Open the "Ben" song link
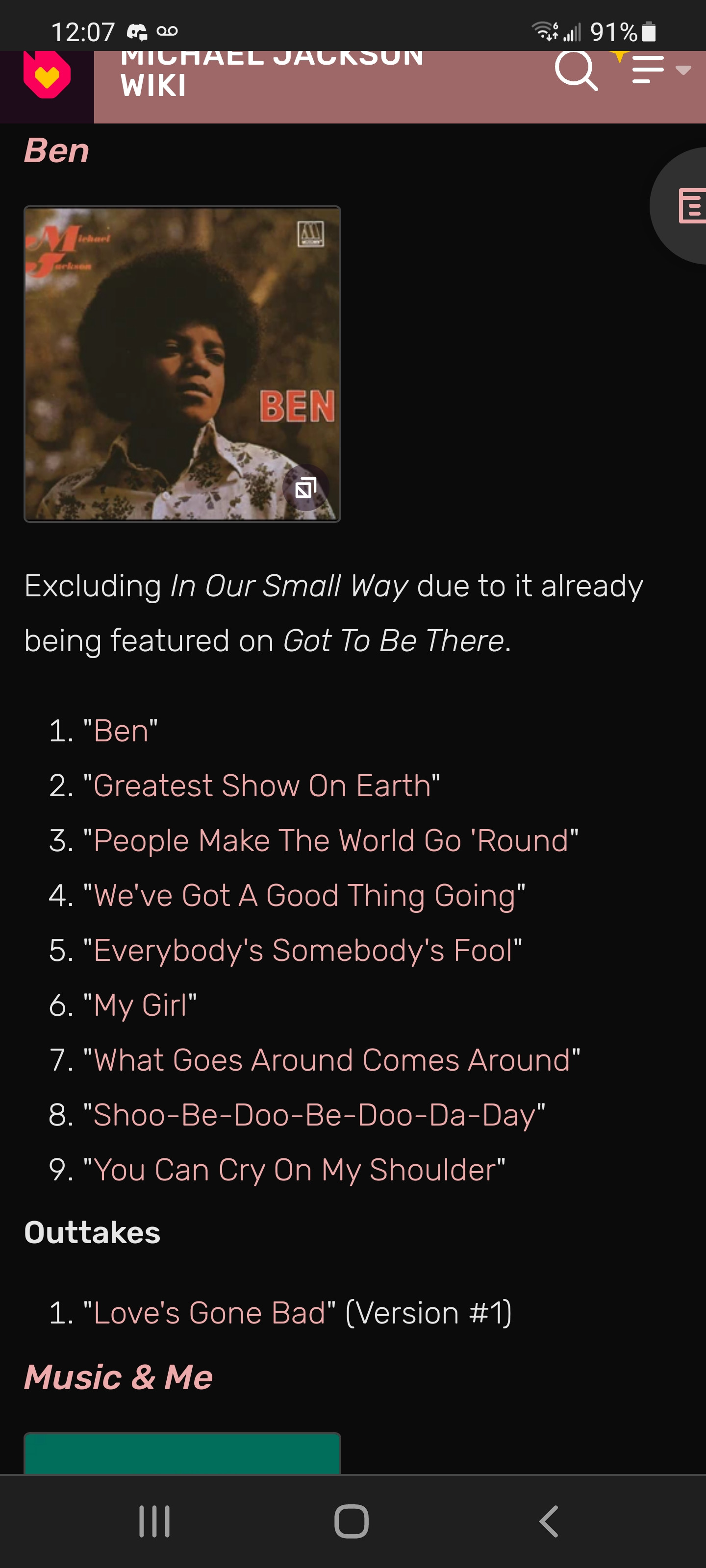The width and height of the screenshot is (706, 1568). tap(121, 731)
